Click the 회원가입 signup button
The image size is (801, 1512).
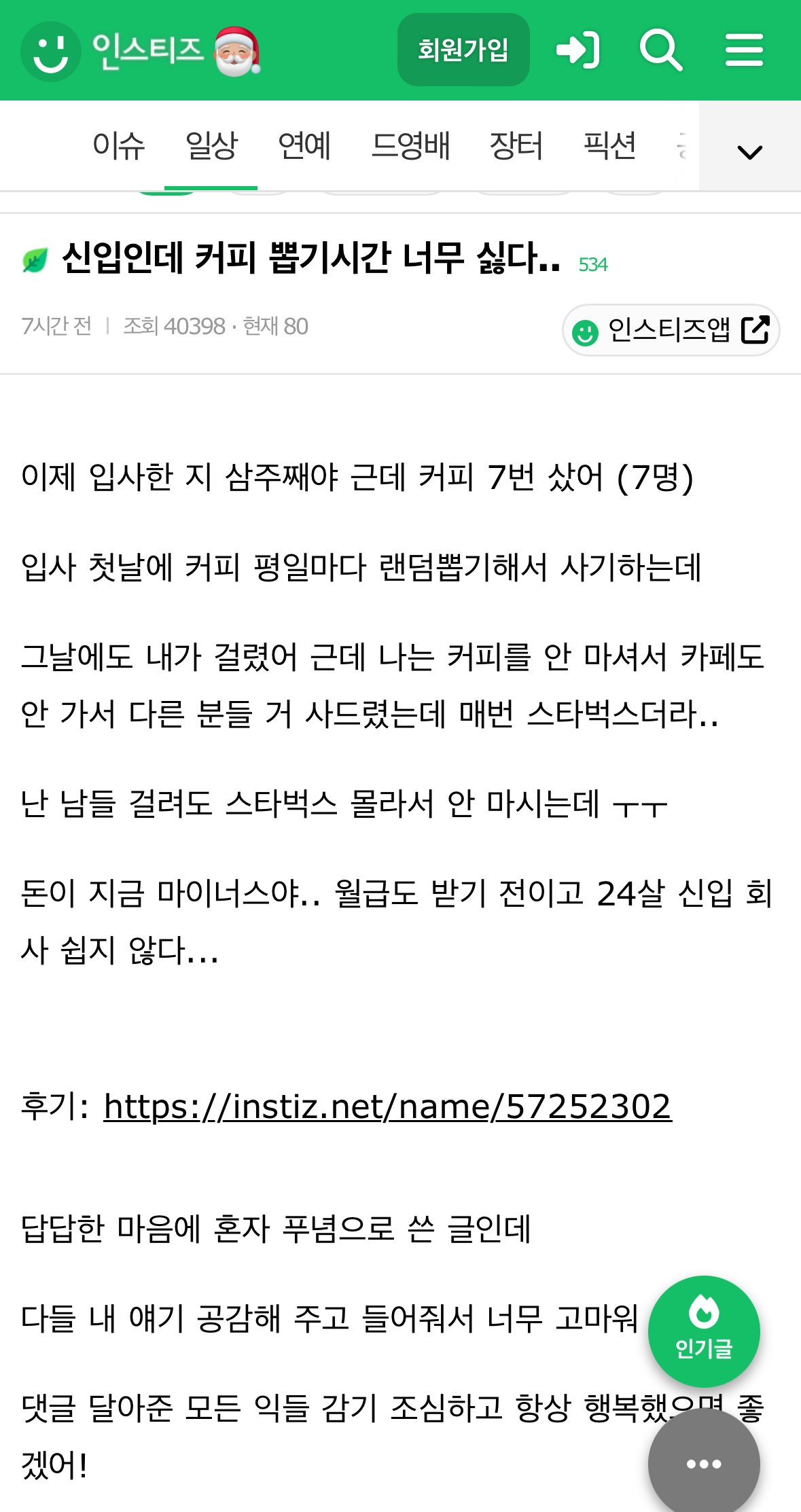pos(463,51)
